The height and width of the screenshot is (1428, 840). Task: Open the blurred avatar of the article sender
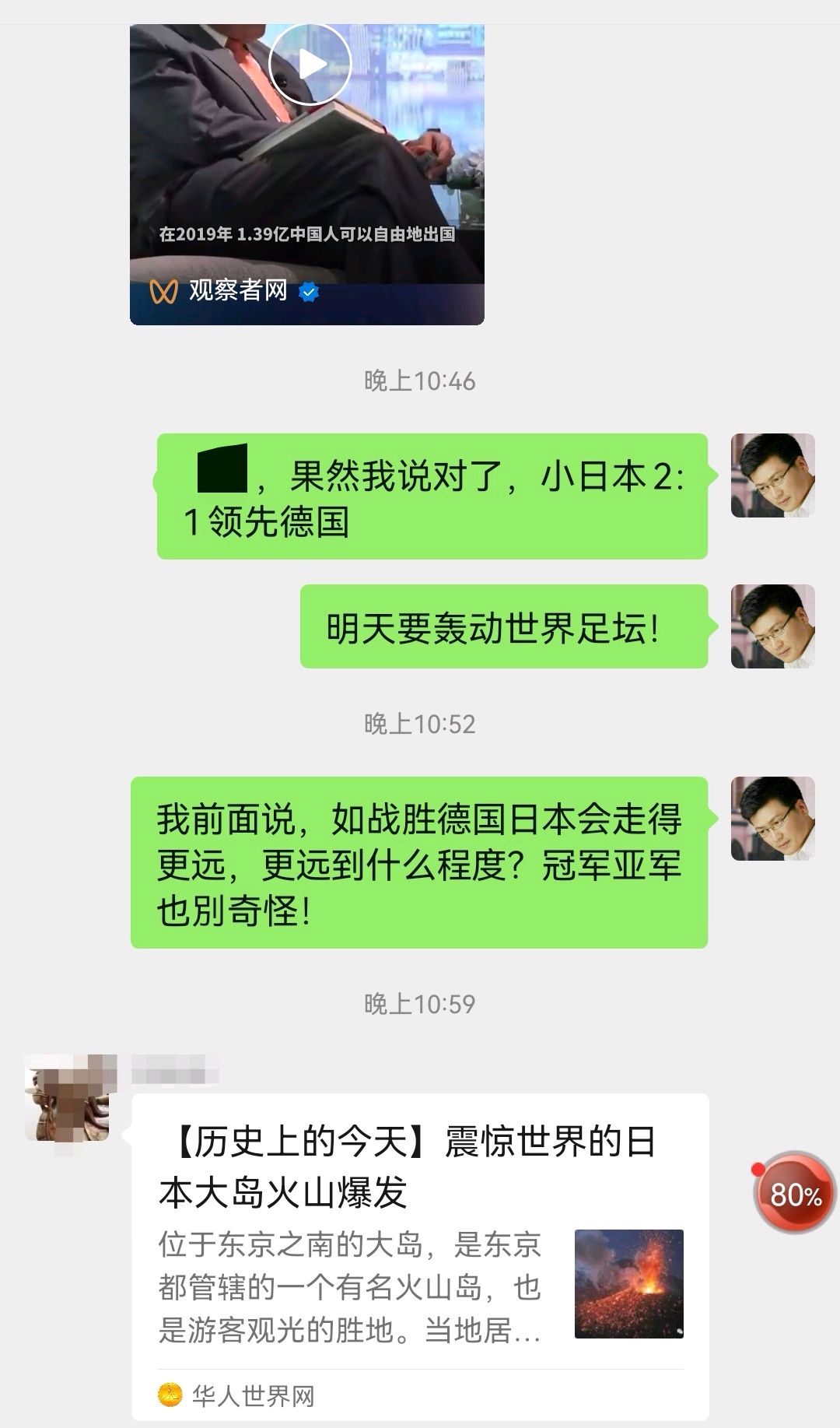(x=68, y=1097)
